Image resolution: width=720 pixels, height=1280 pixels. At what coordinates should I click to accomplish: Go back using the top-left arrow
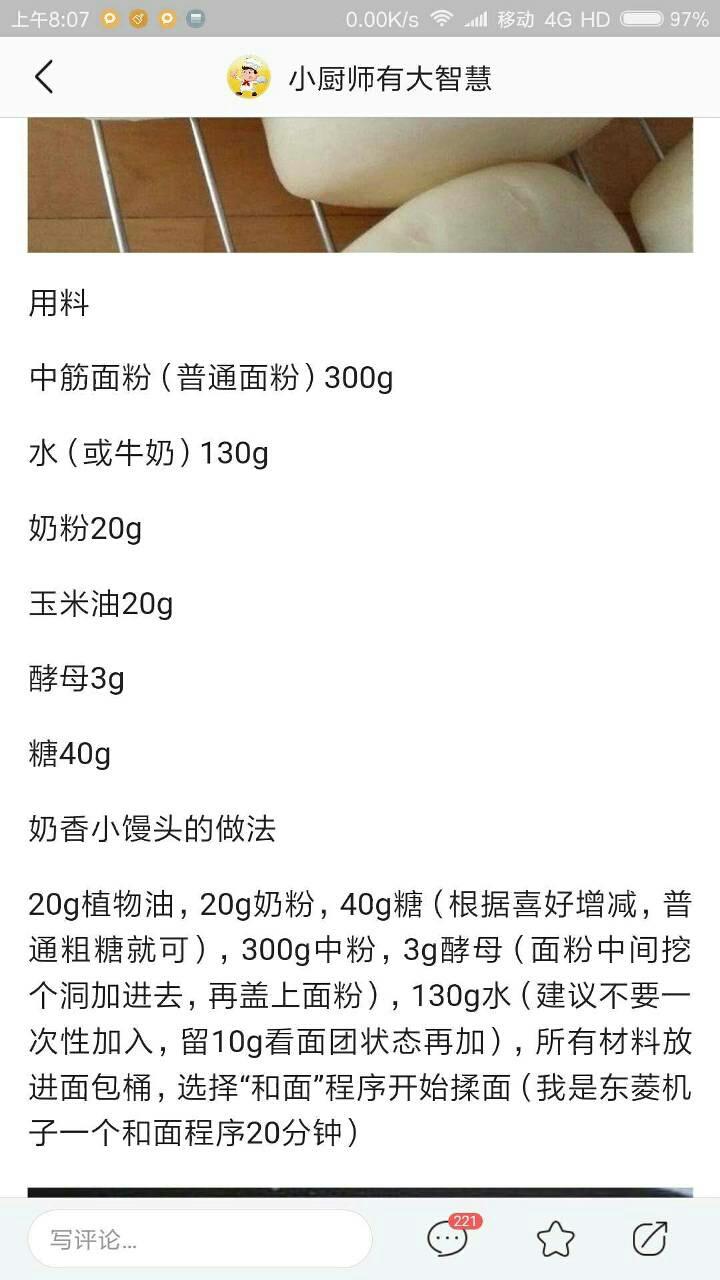pyautogui.click(x=44, y=77)
